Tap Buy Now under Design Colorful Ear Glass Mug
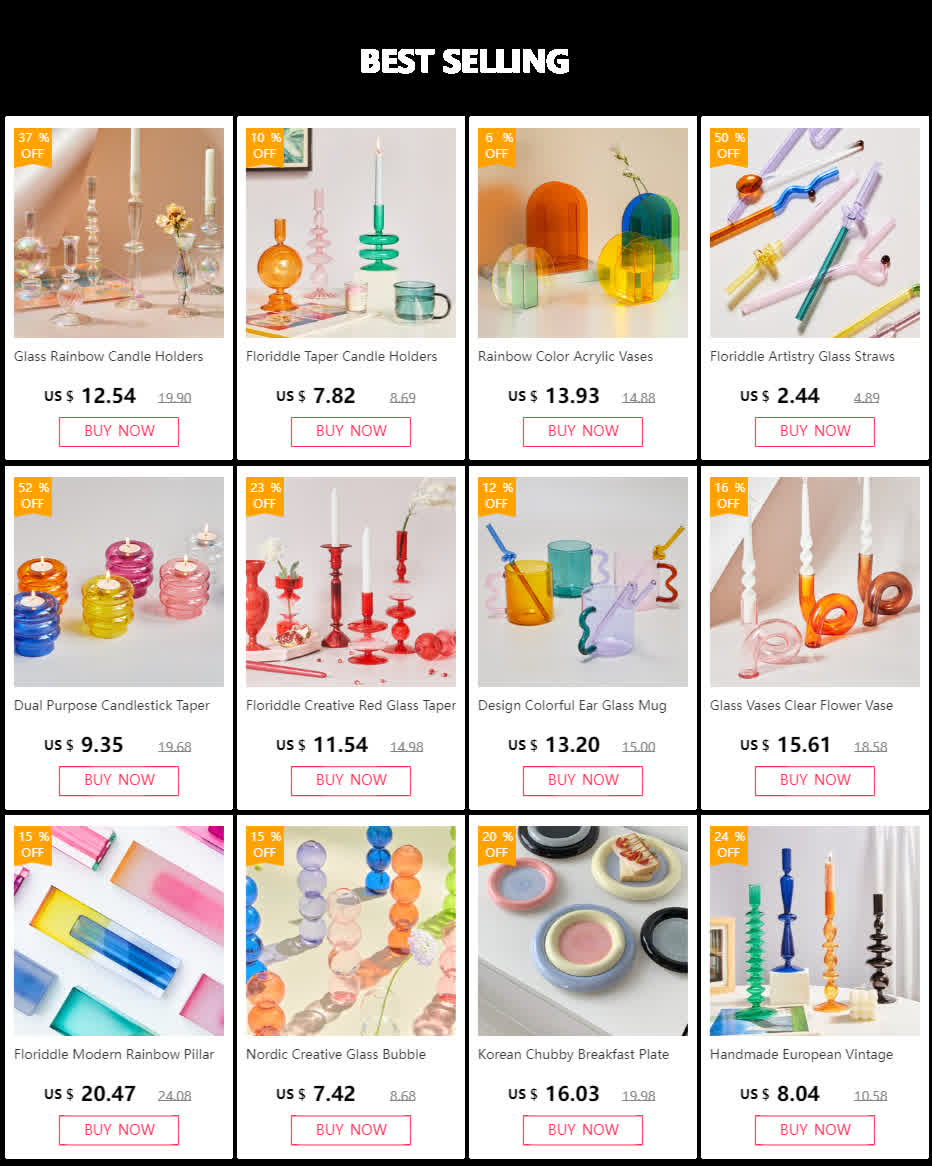The image size is (932, 1166). point(583,780)
